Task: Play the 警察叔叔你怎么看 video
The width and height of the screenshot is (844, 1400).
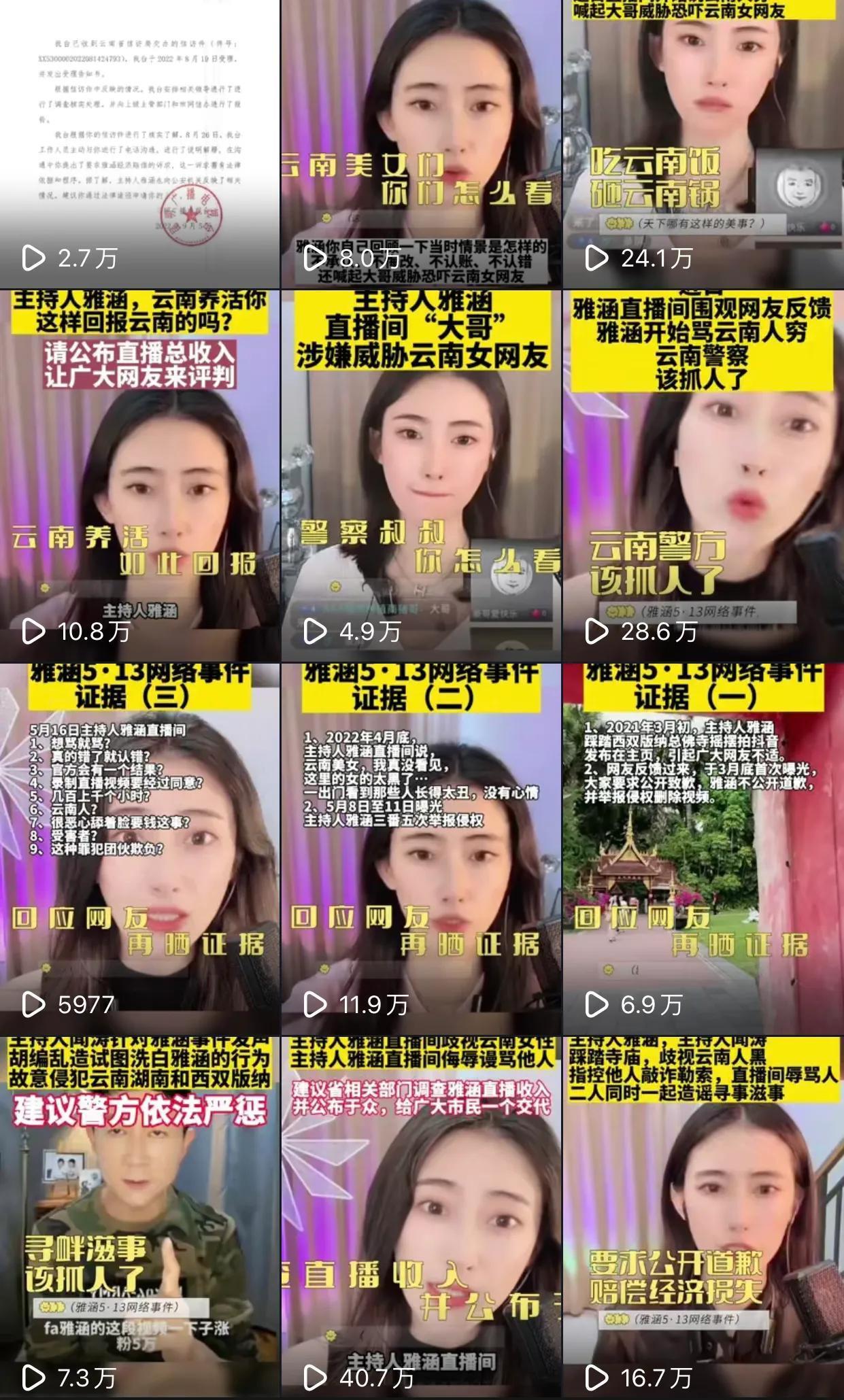Action: [x=421, y=476]
